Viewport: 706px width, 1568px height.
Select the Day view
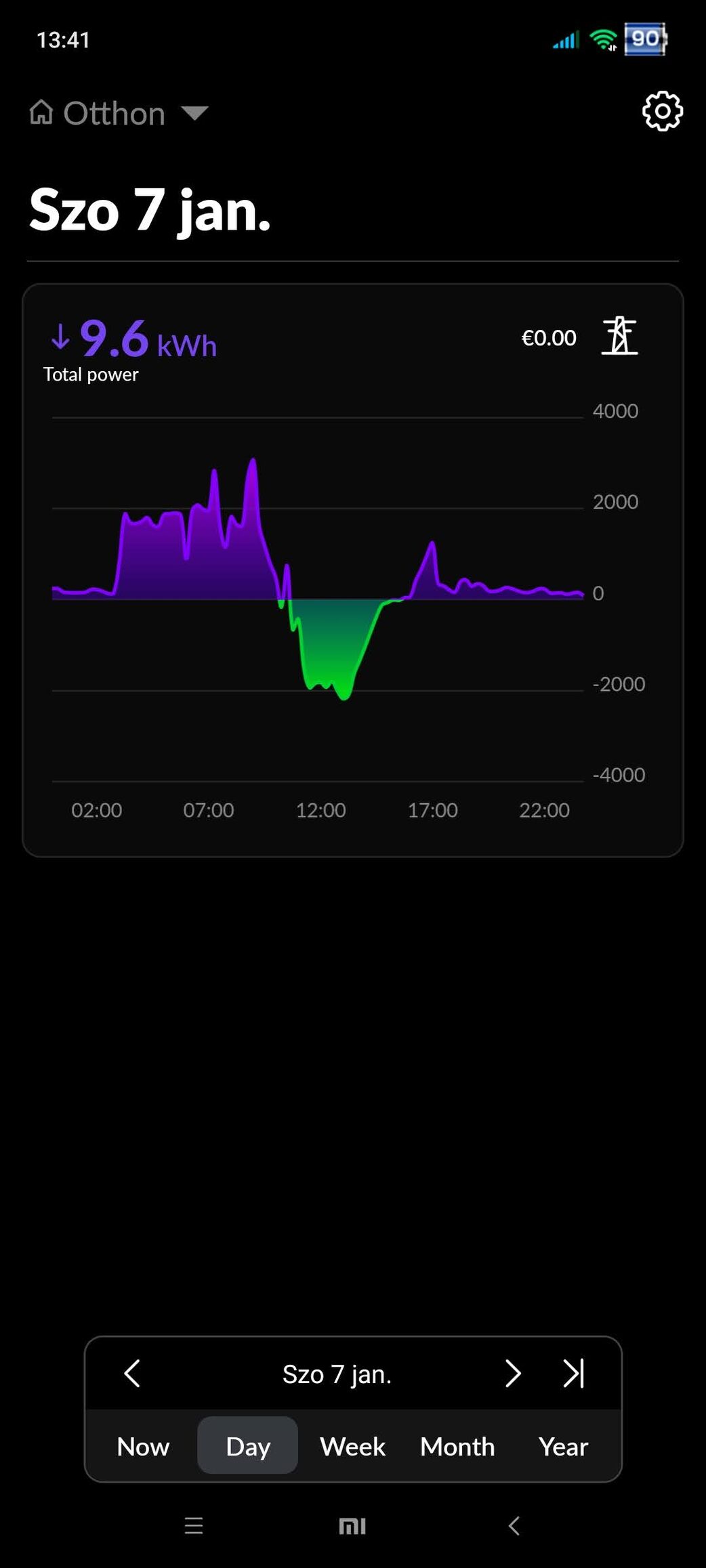(x=247, y=1446)
